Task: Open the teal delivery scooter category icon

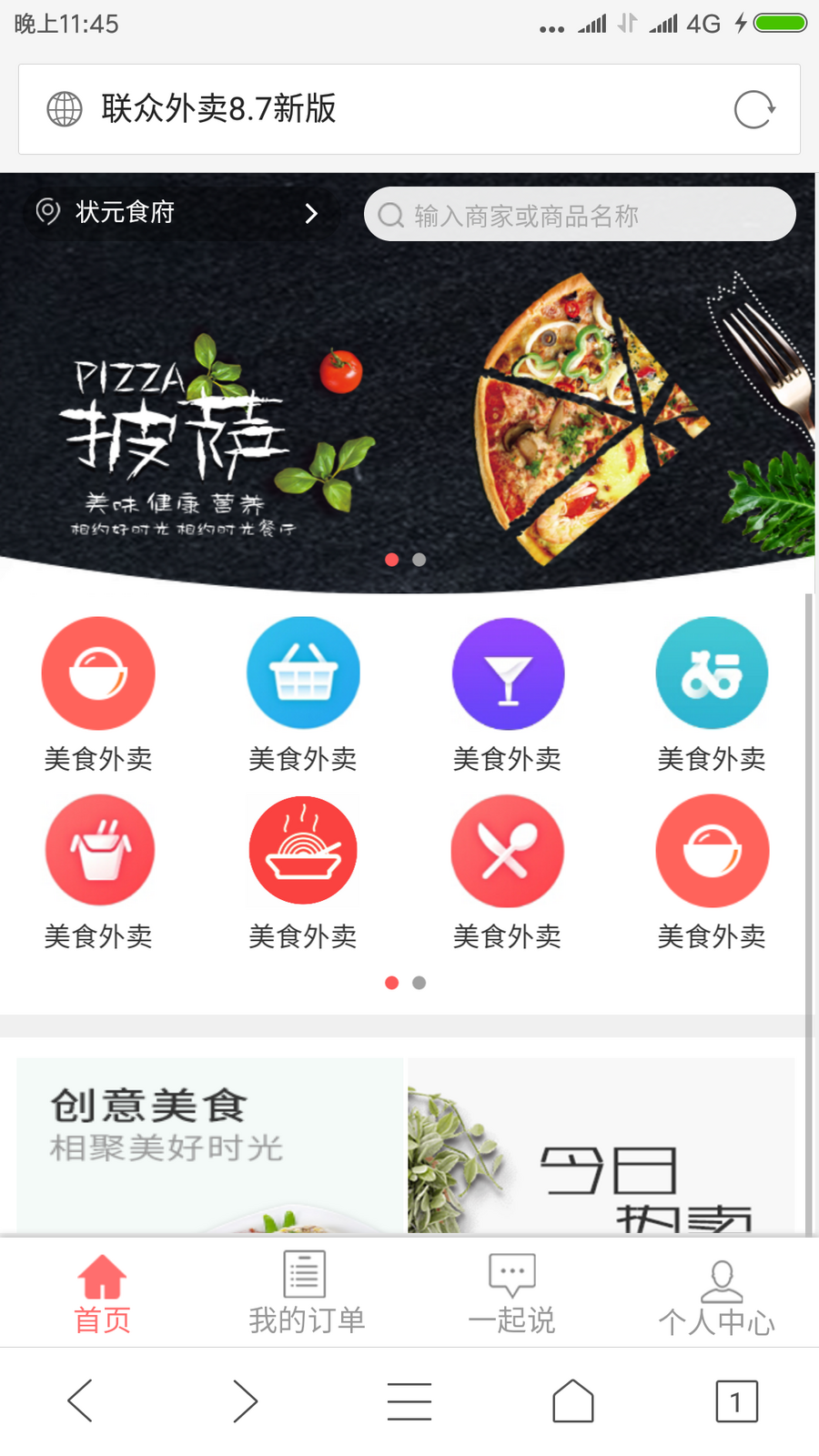Action: click(713, 673)
